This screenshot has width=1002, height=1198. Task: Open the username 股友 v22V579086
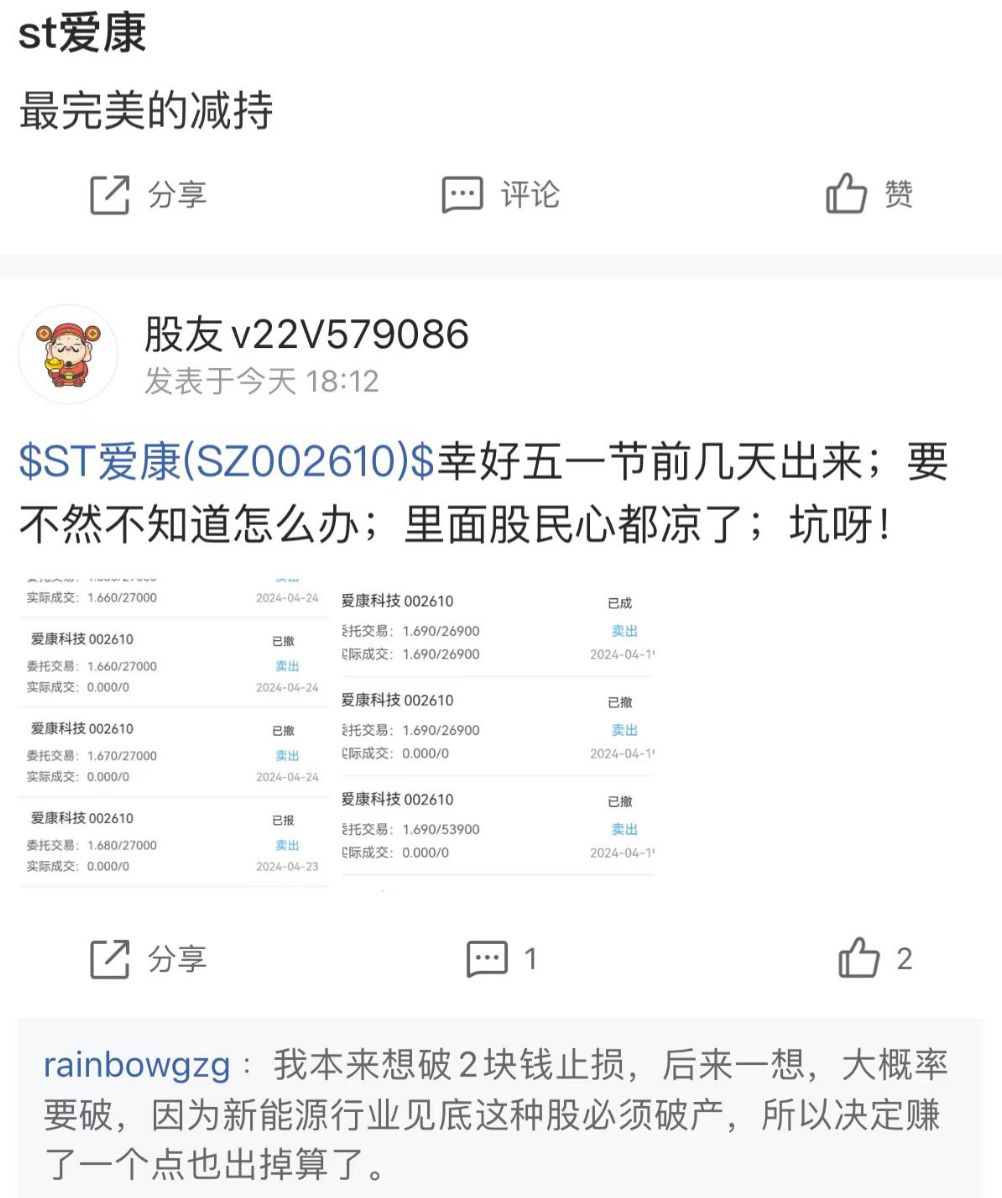306,335
